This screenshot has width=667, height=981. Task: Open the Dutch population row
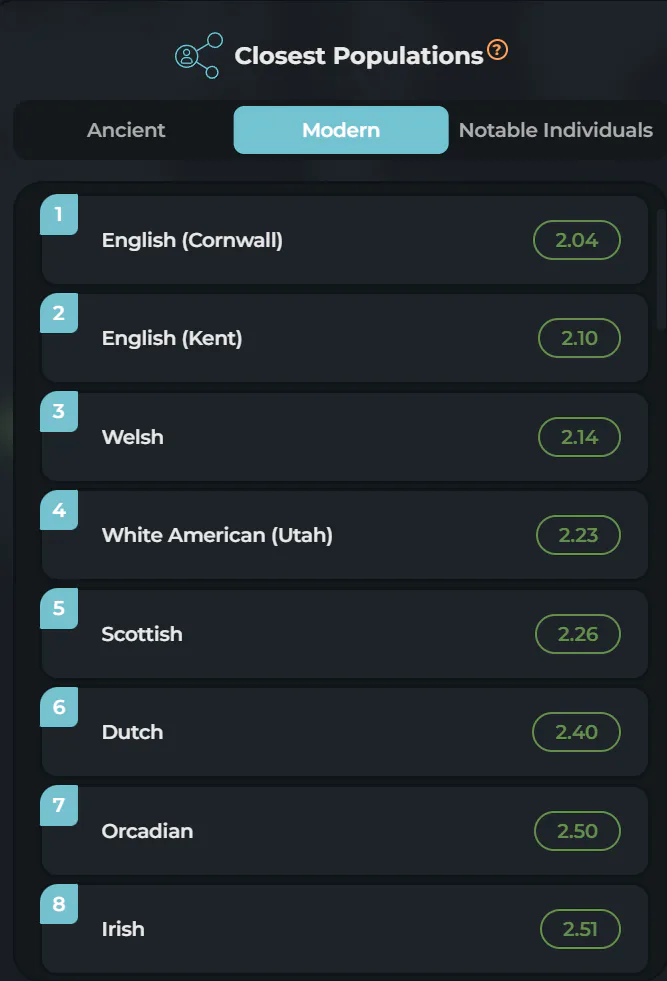(x=344, y=732)
